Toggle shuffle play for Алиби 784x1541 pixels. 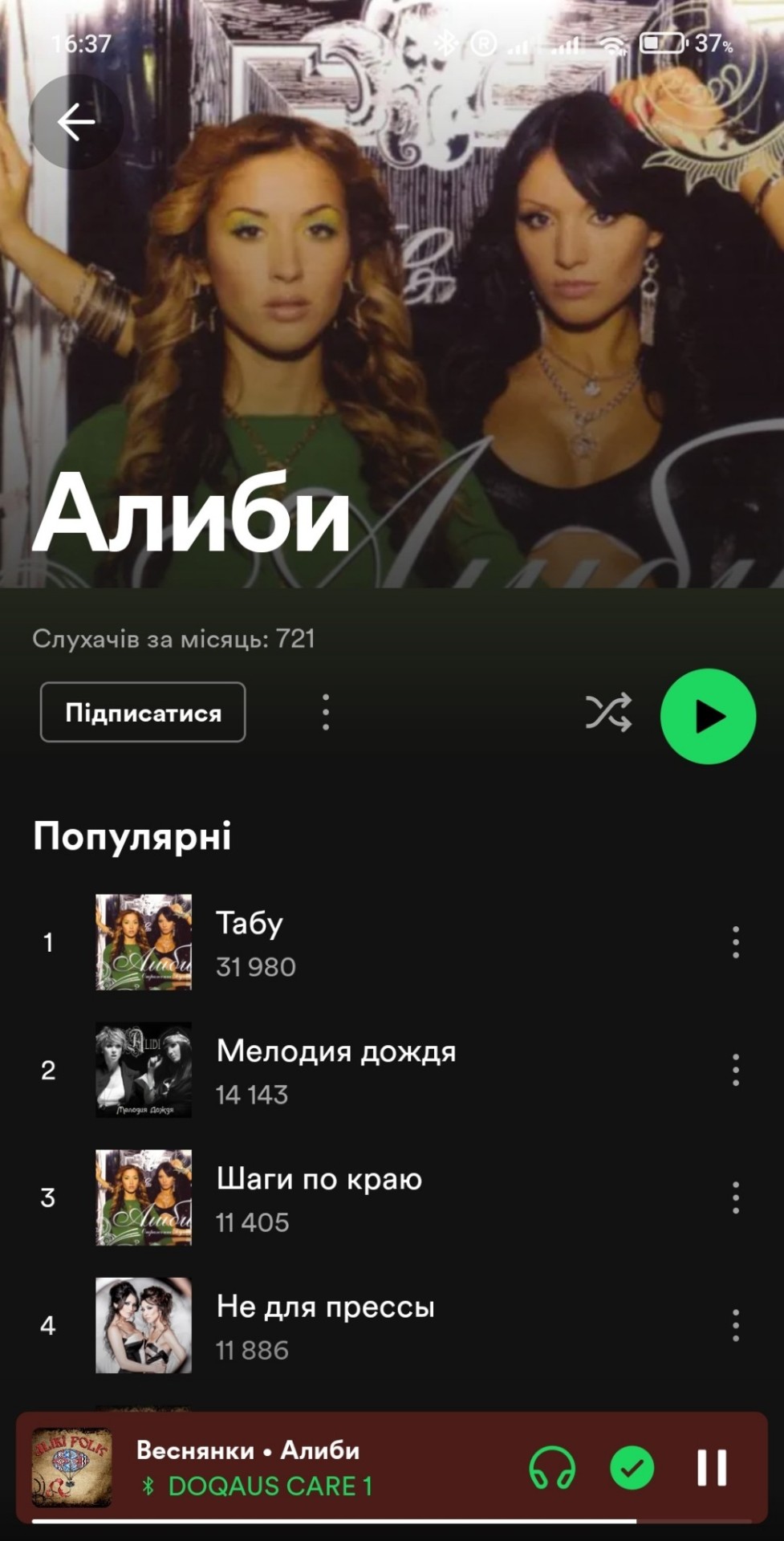(x=608, y=712)
